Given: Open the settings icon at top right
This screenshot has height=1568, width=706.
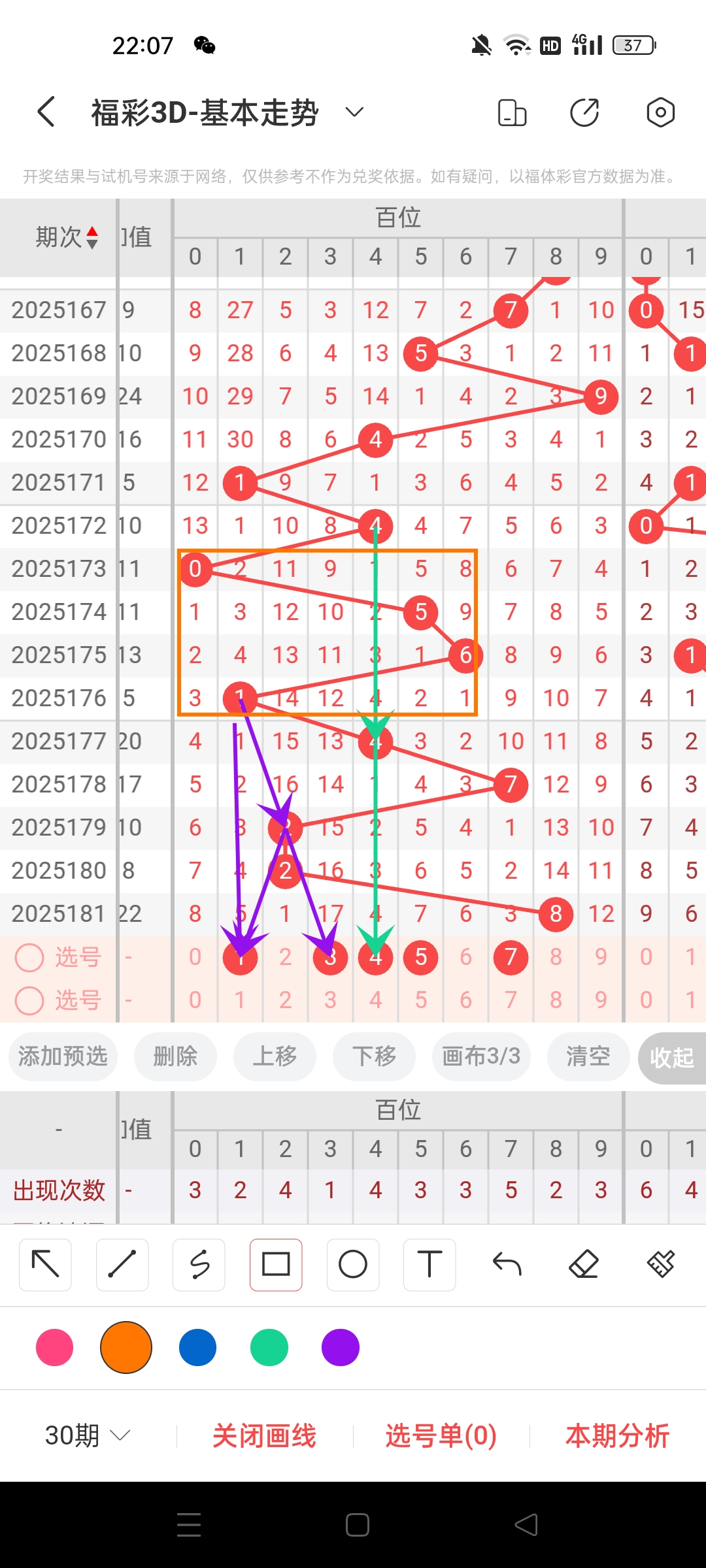Looking at the screenshot, I should (x=660, y=112).
